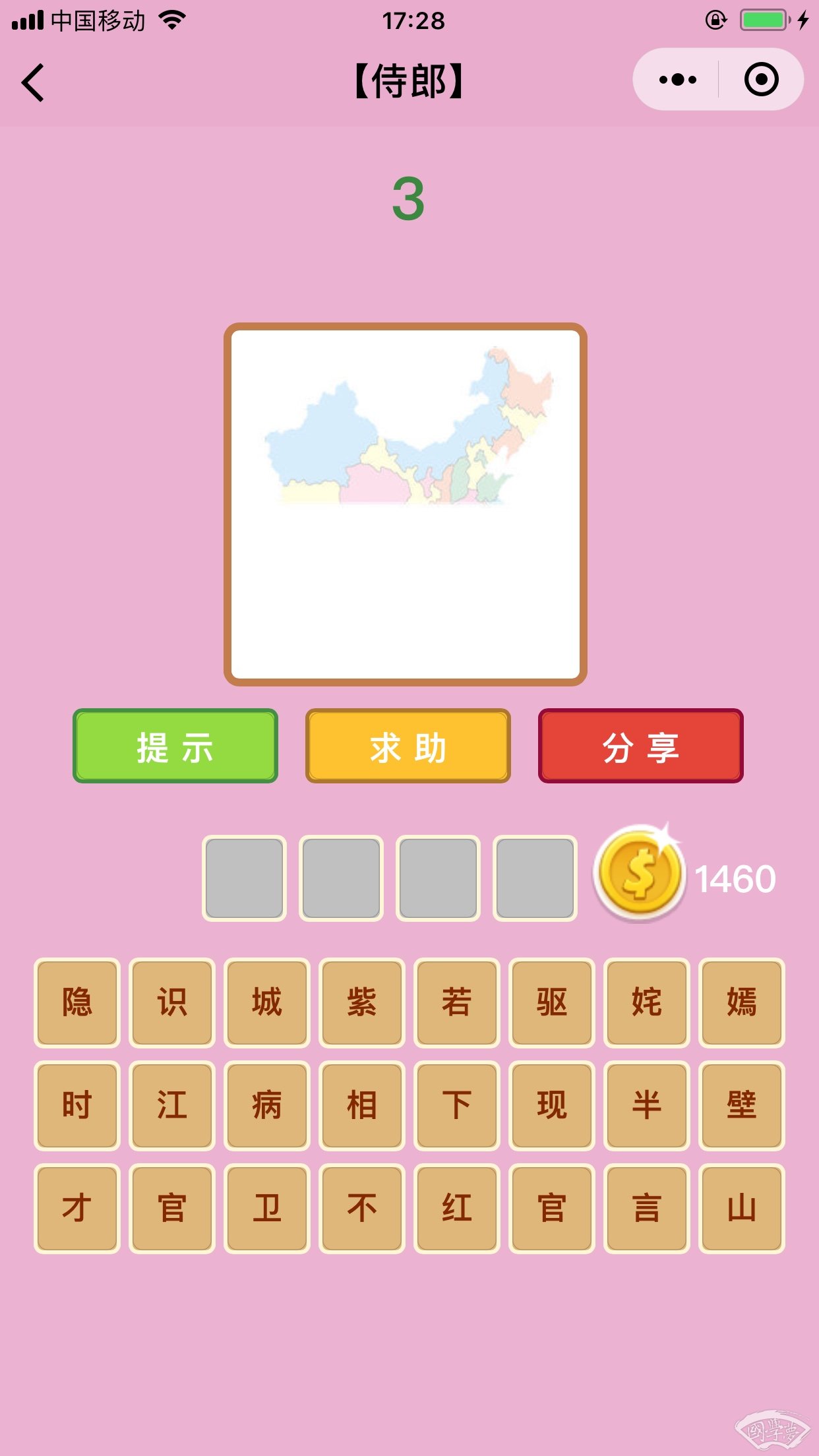Select the character tile 驱
Viewport: 819px width, 1456px height.
[552, 1002]
